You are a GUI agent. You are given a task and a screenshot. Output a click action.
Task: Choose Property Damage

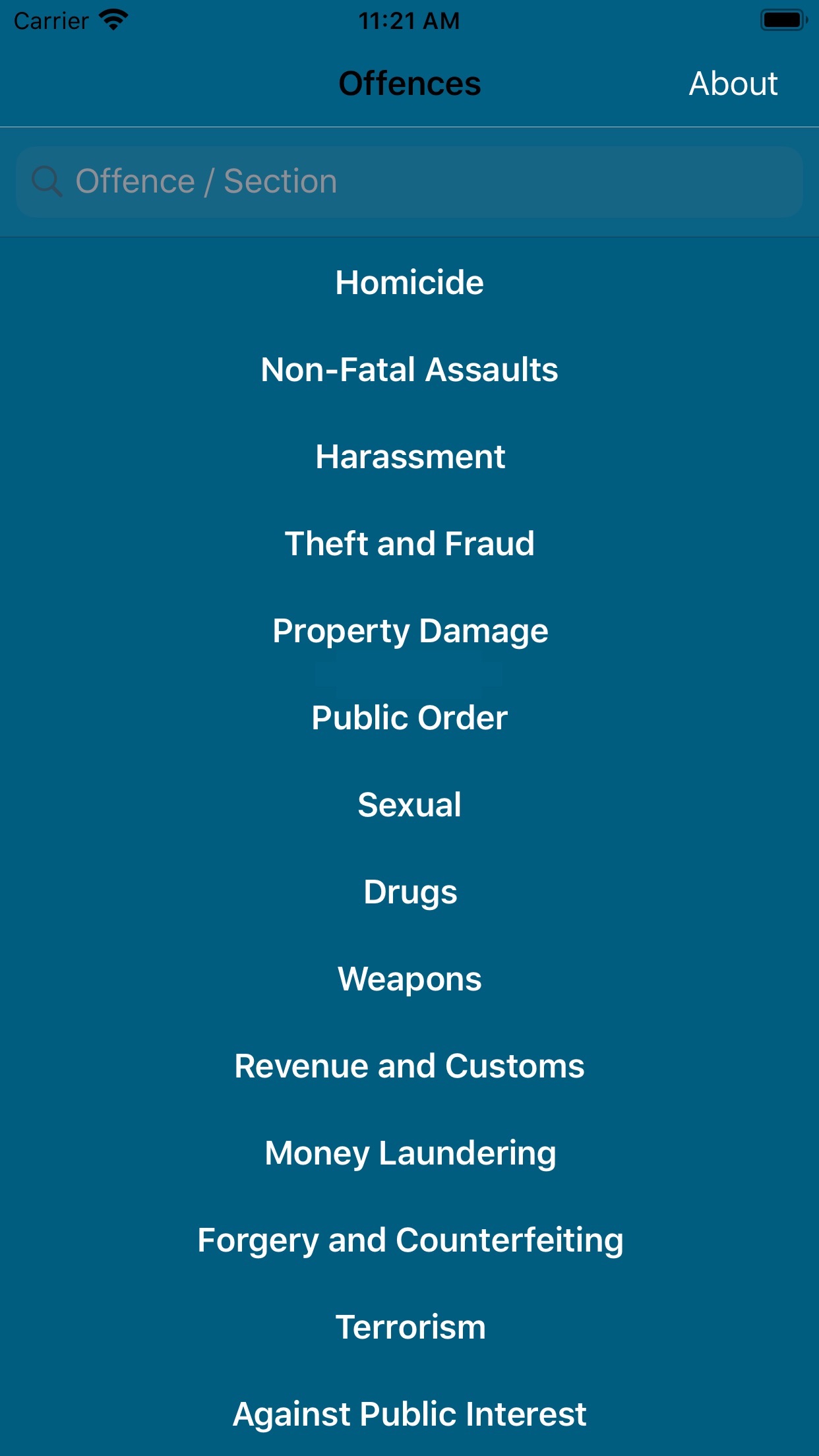(x=409, y=631)
